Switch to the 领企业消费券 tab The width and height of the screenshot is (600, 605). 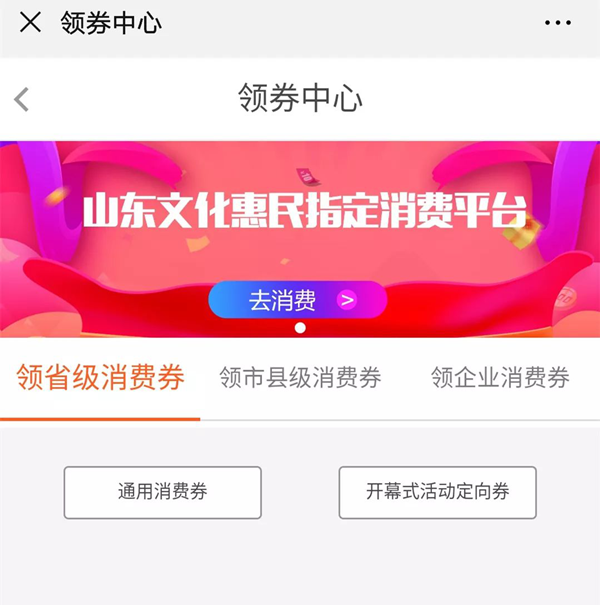click(x=500, y=378)
